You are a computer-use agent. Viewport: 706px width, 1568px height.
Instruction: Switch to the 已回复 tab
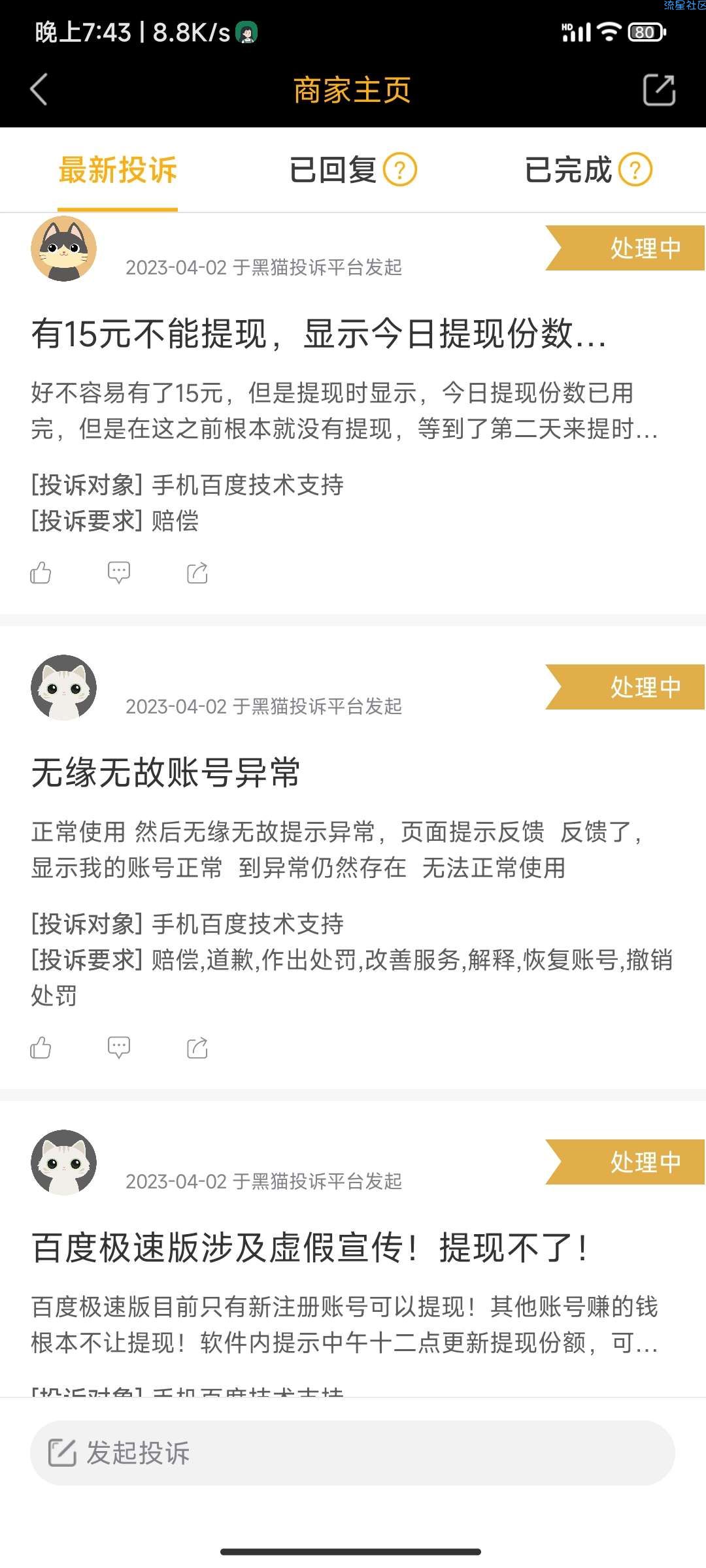pos(333,170)
